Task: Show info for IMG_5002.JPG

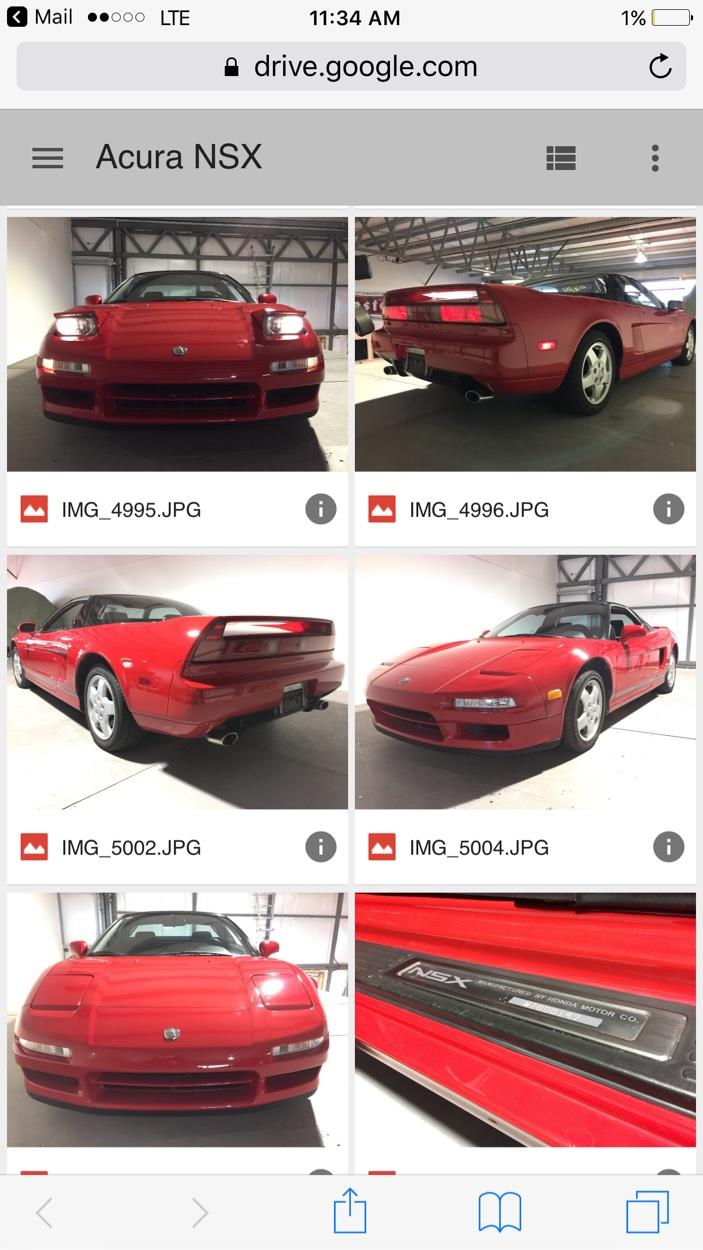Action: [320, 847]
